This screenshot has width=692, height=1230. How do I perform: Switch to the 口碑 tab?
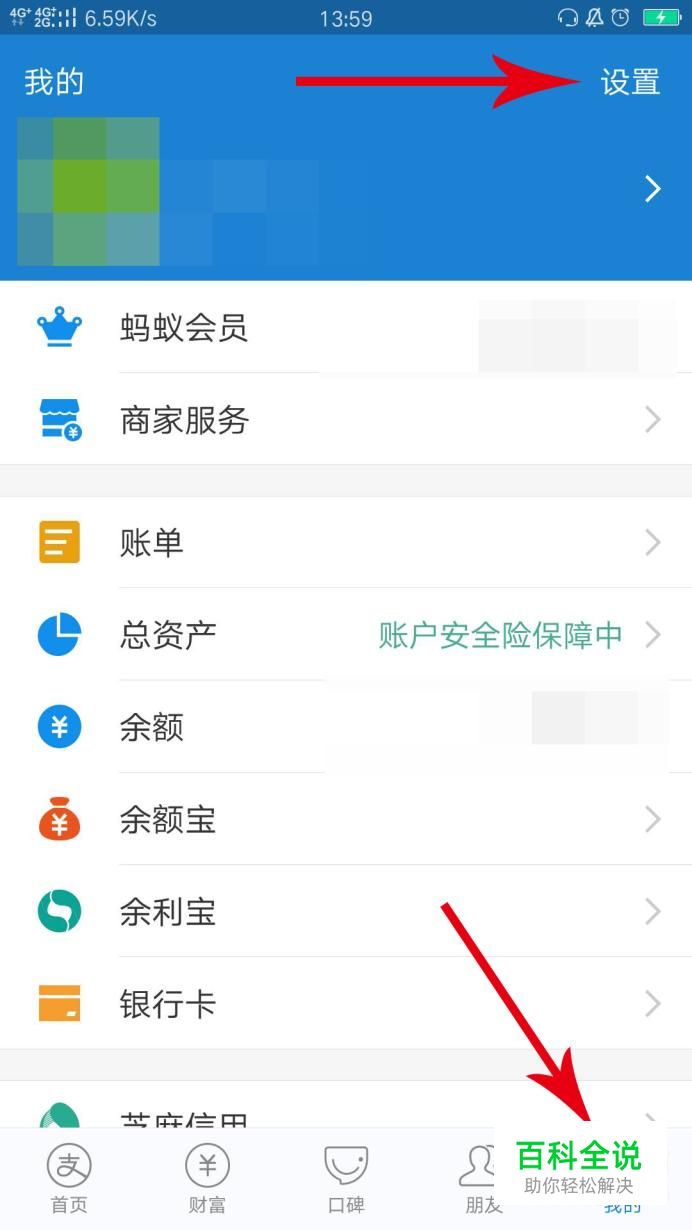click(x=346, y=1178)
